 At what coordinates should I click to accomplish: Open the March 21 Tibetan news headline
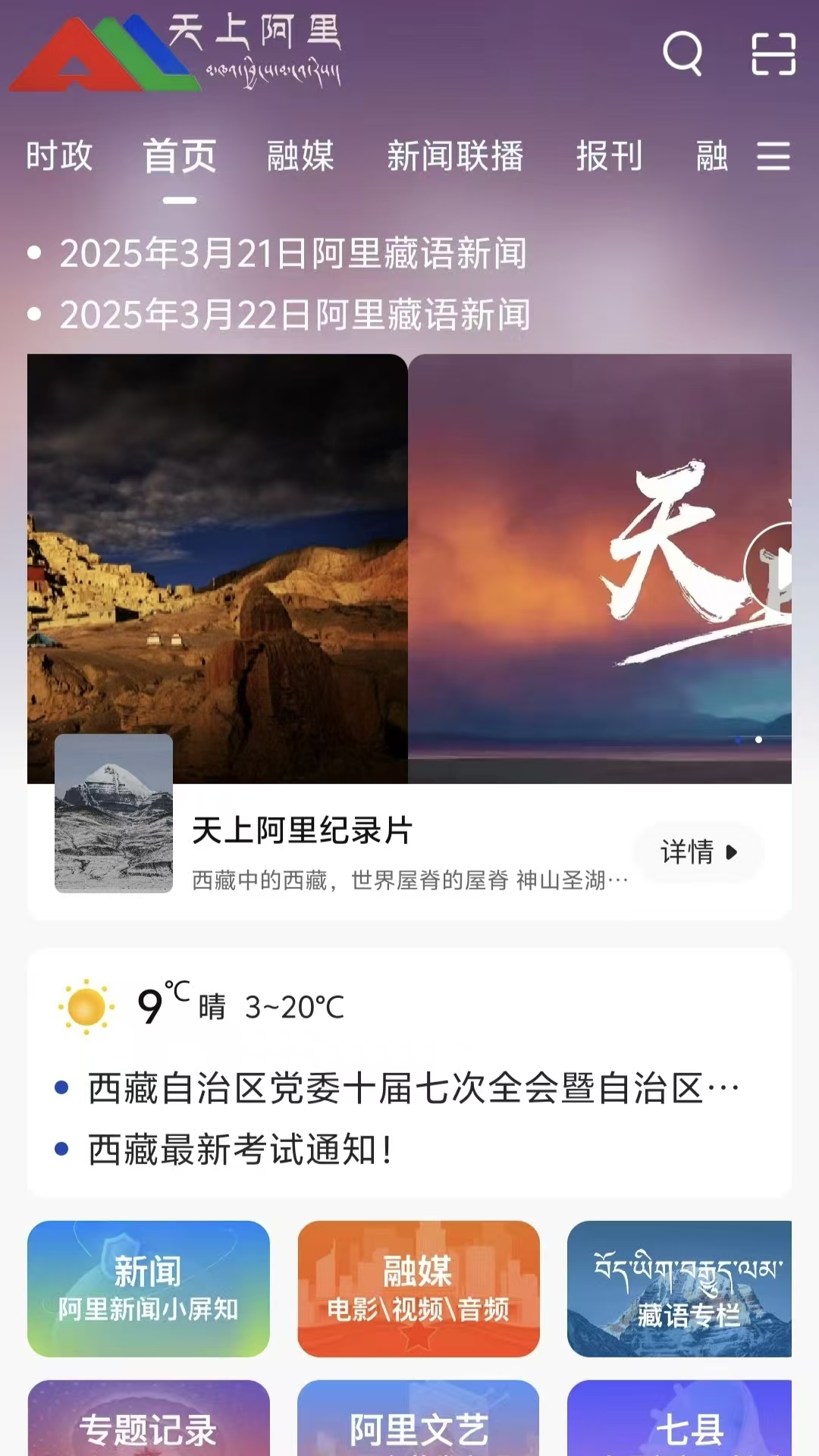(296, 256)
